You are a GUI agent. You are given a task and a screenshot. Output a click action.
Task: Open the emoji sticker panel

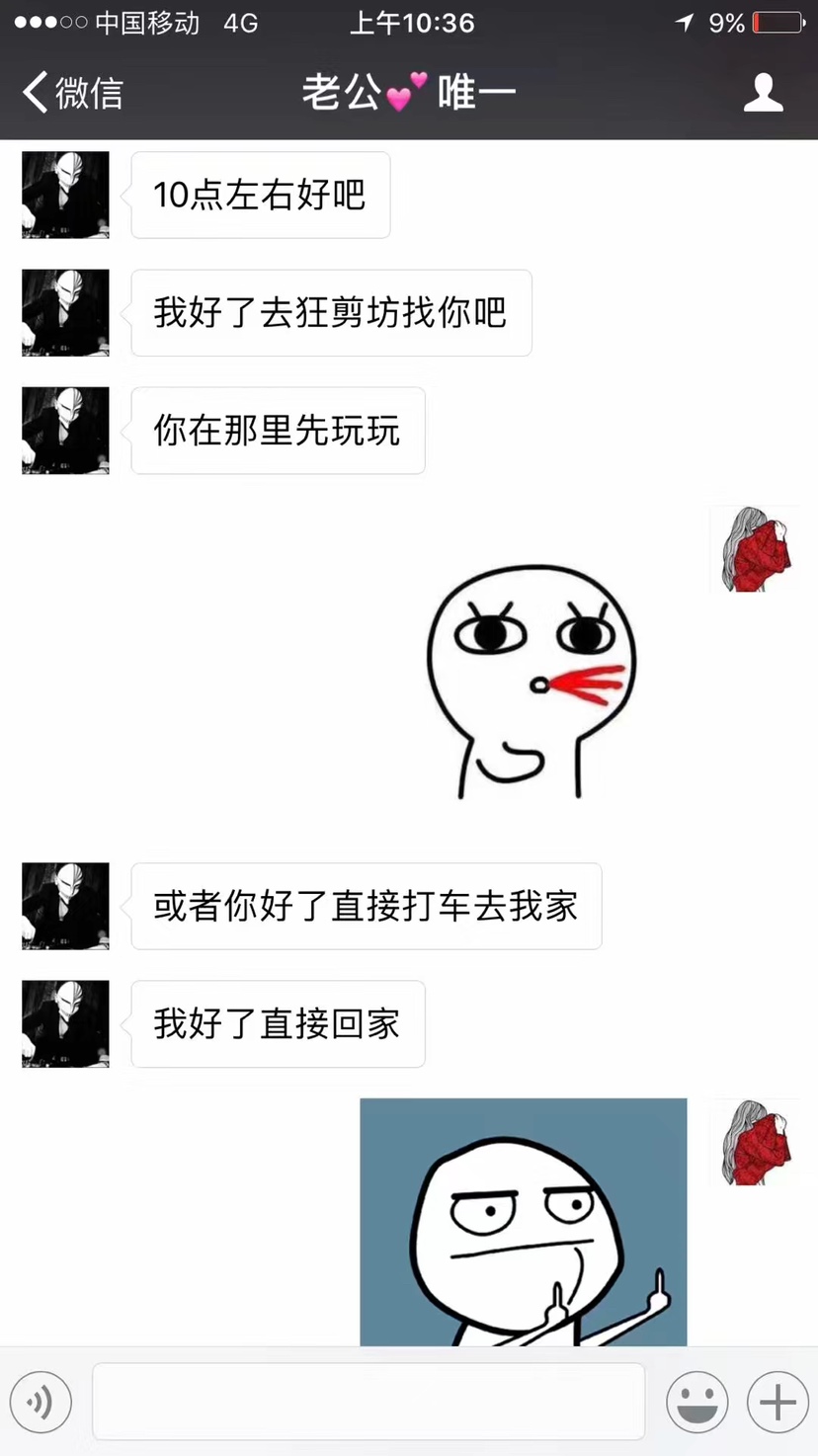[x=696, y=1402]
